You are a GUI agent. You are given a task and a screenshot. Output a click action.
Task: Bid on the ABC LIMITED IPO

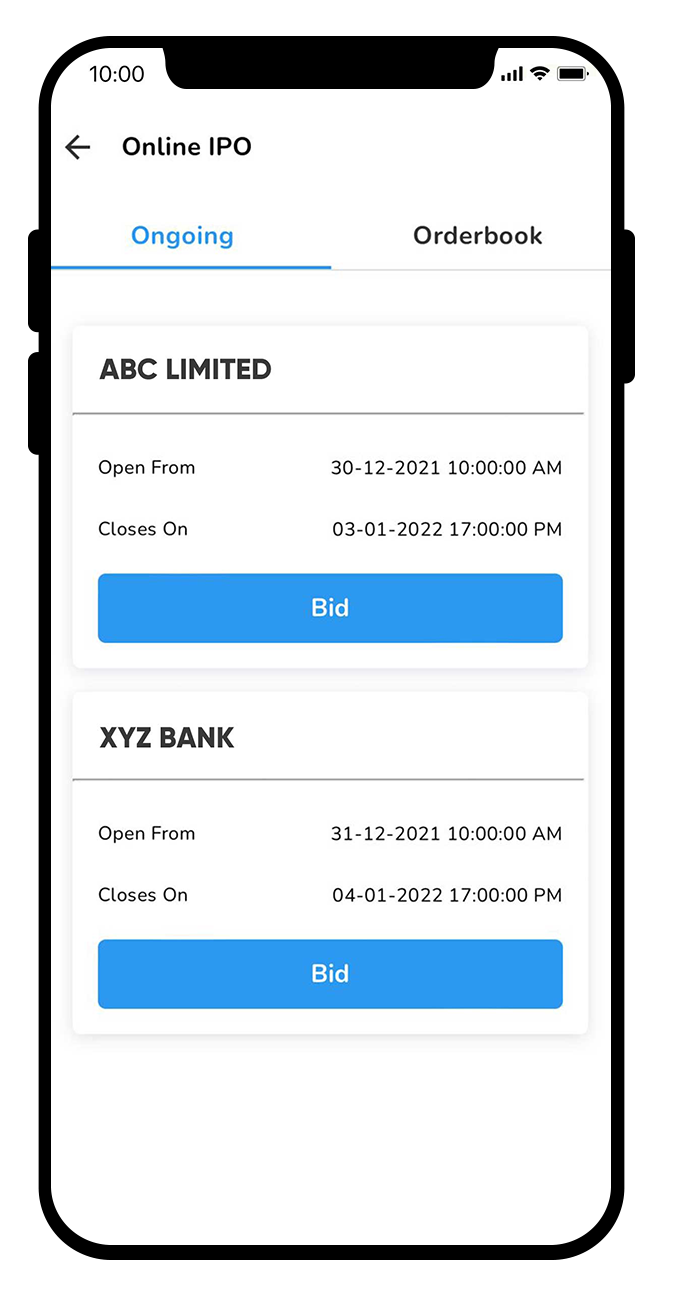tap(330, 608)
